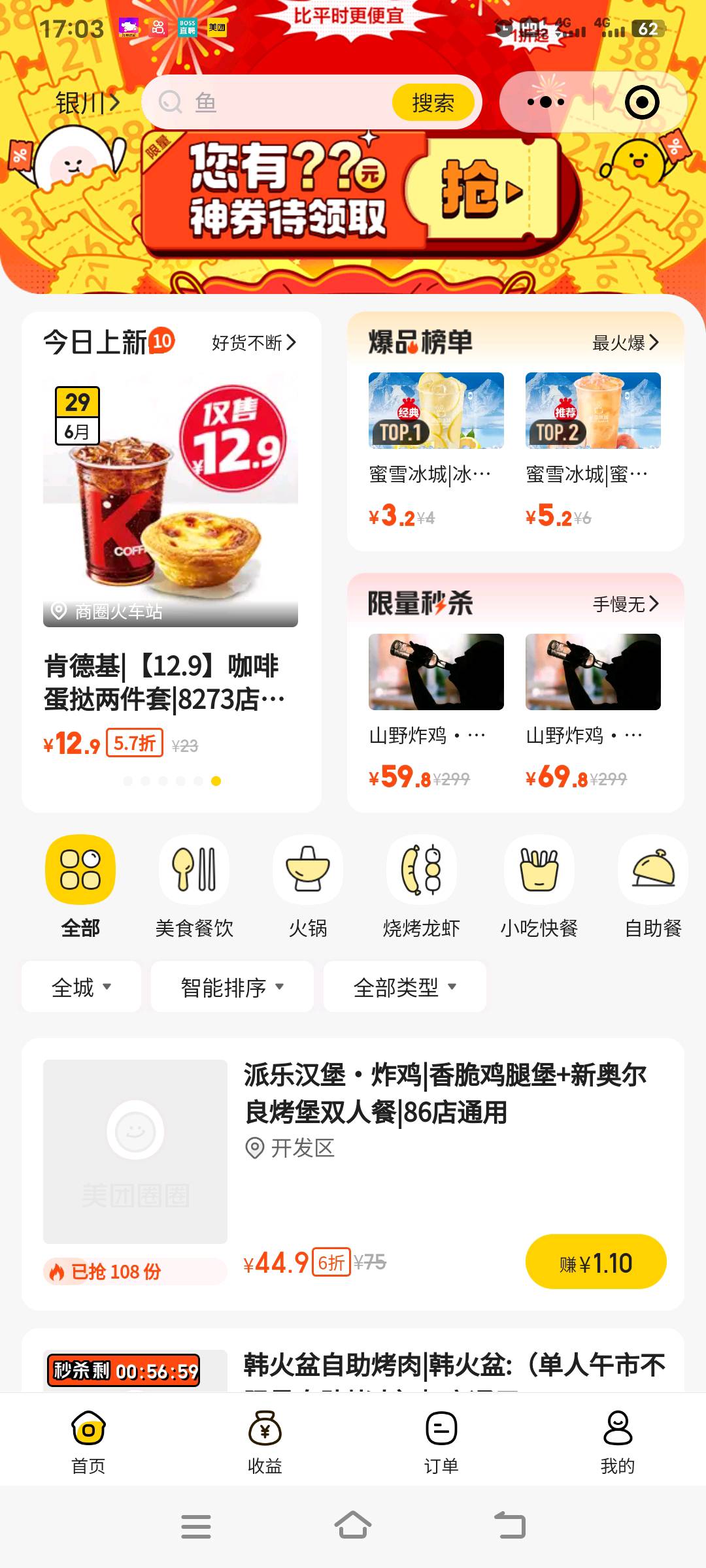Tap 赚¥1.10 on 派乐汉堡 deal
706x1568 pixels.
pyautogui.click(x=596, y=1262)
